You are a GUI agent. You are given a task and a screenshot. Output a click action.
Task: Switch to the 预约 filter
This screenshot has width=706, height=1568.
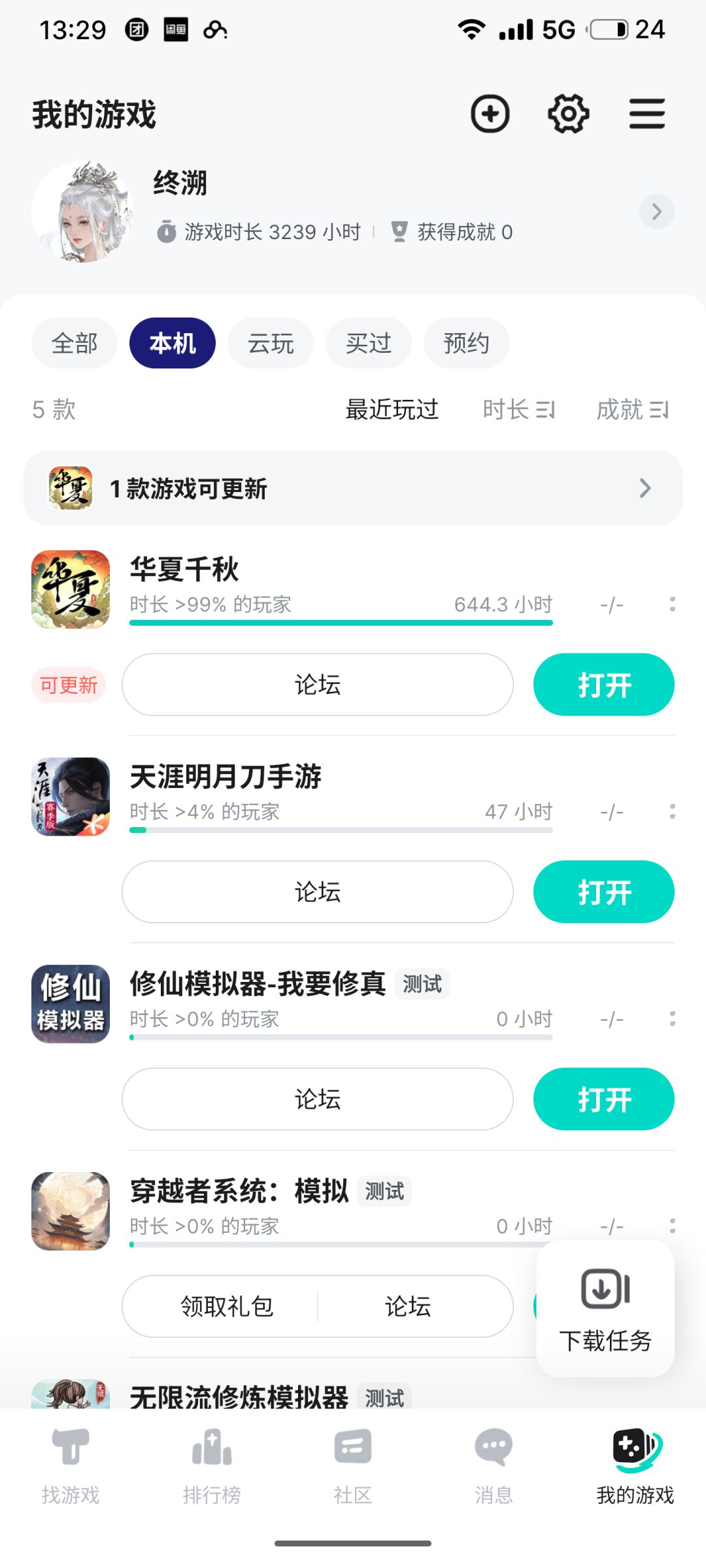coord(467,343)
